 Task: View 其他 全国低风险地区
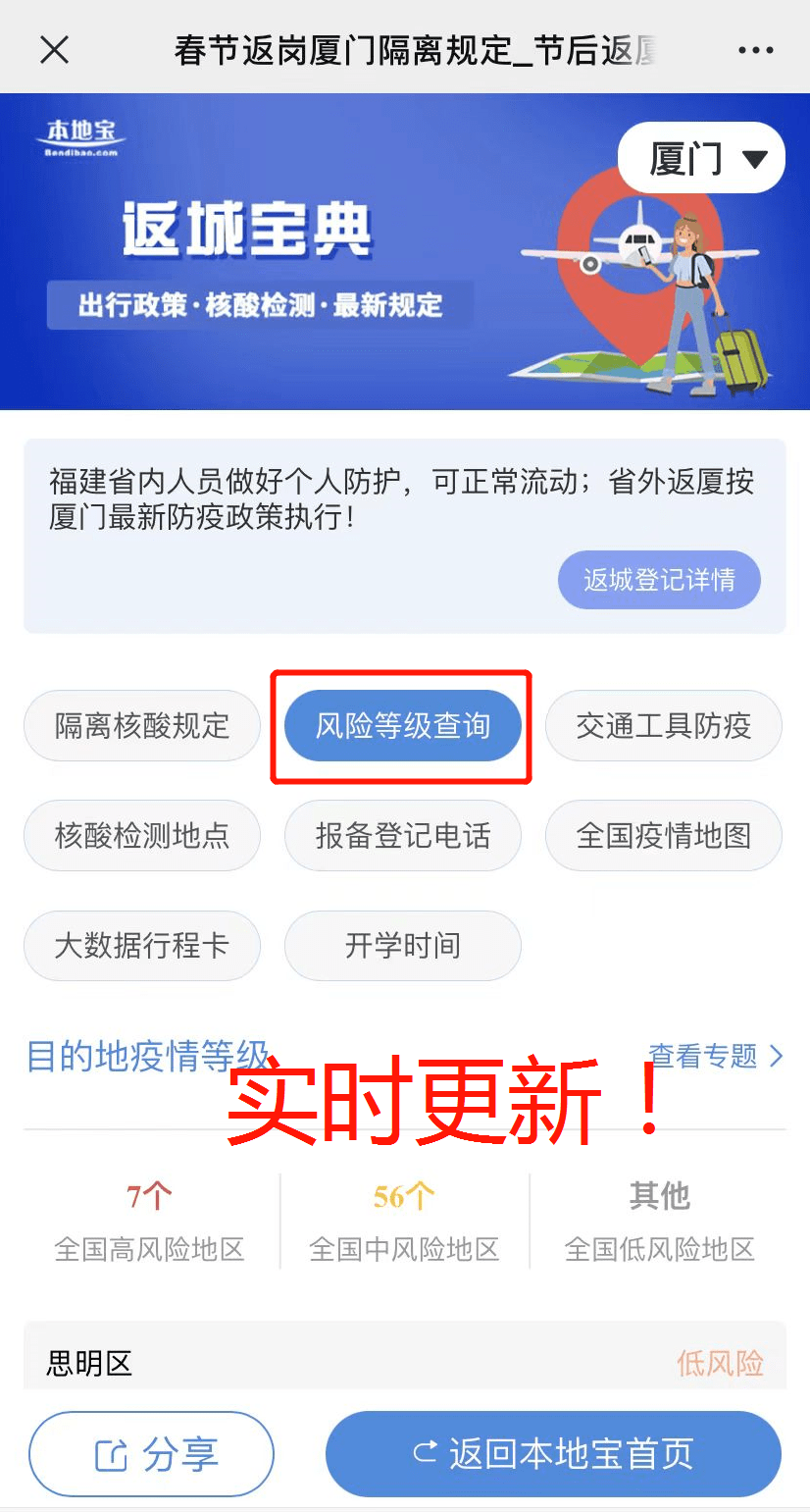click(x=659, y=1222)
